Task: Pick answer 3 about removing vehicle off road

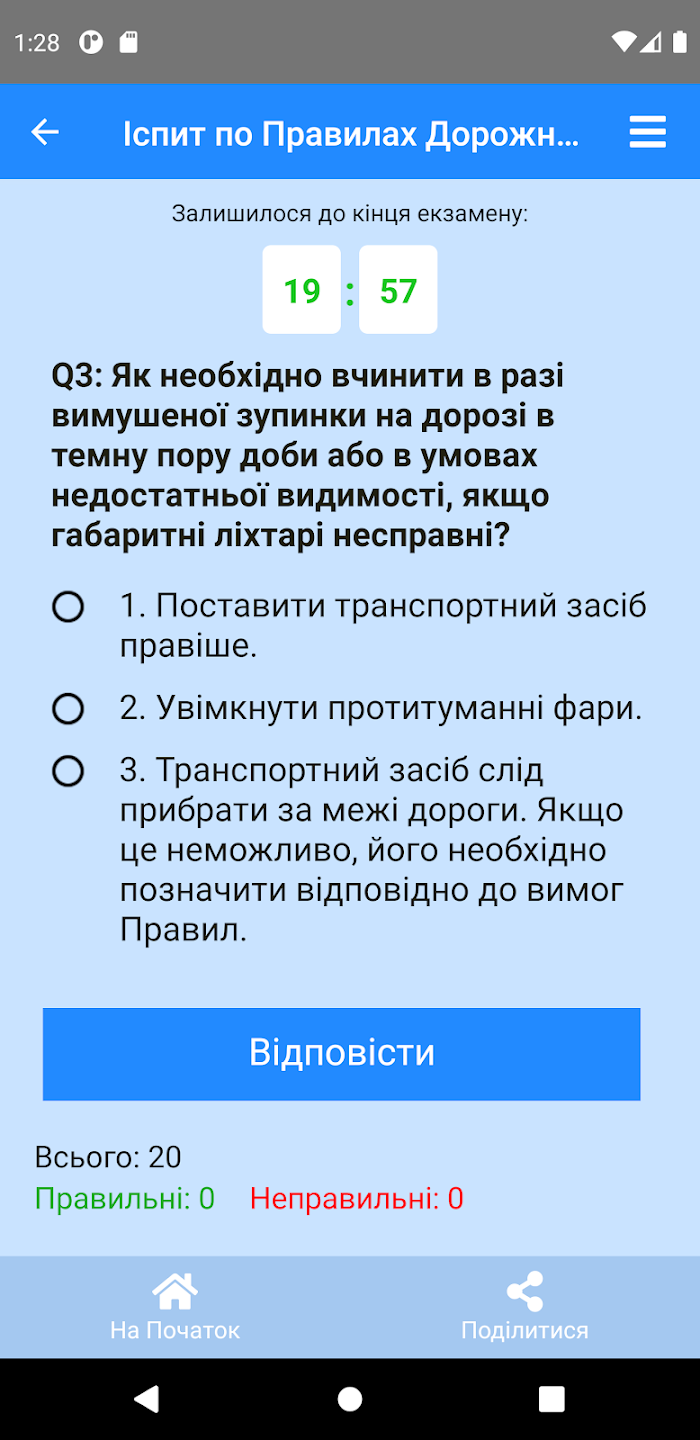Action: 68,771
